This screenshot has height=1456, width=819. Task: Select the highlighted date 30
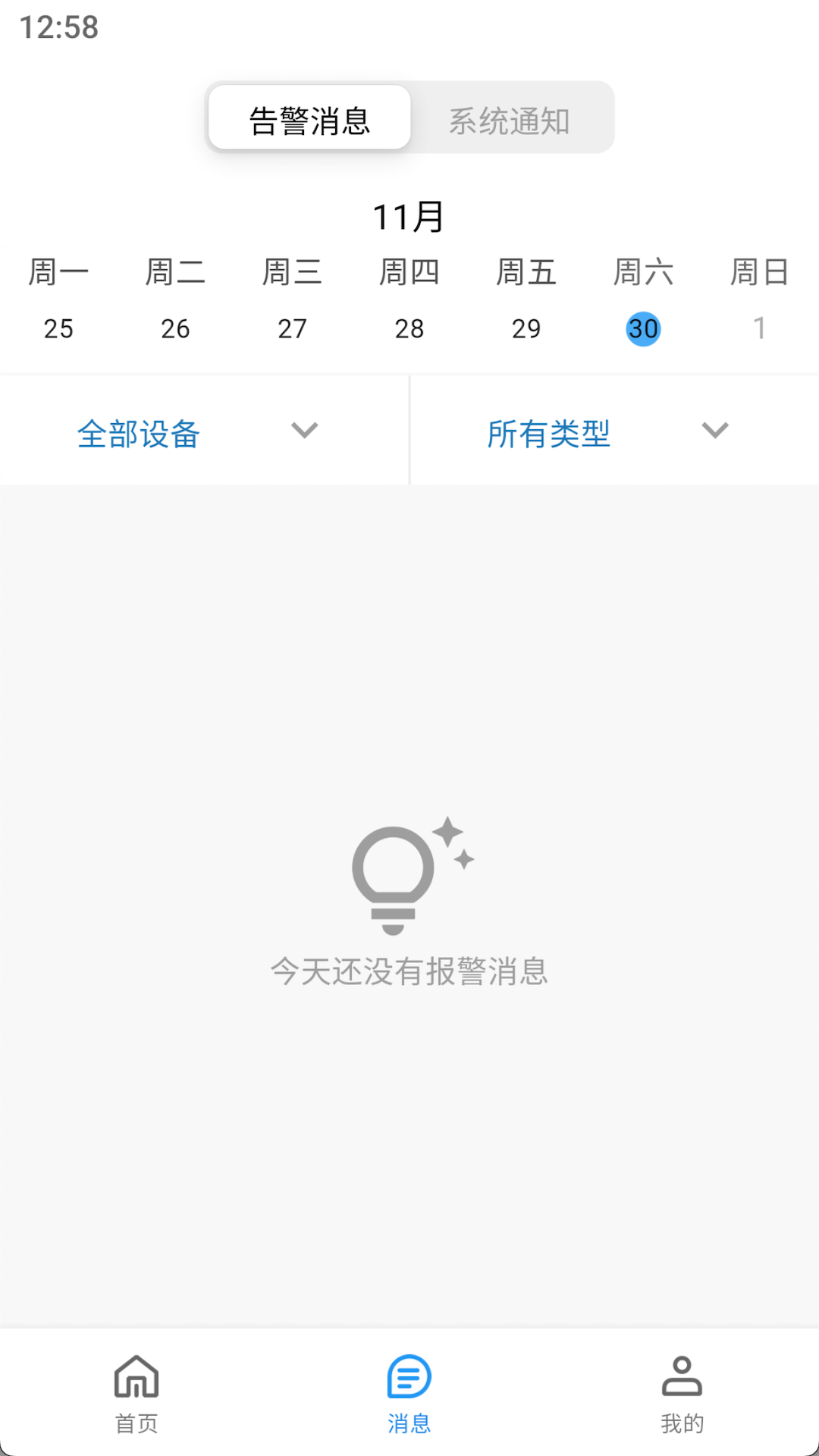click(644, 329)
